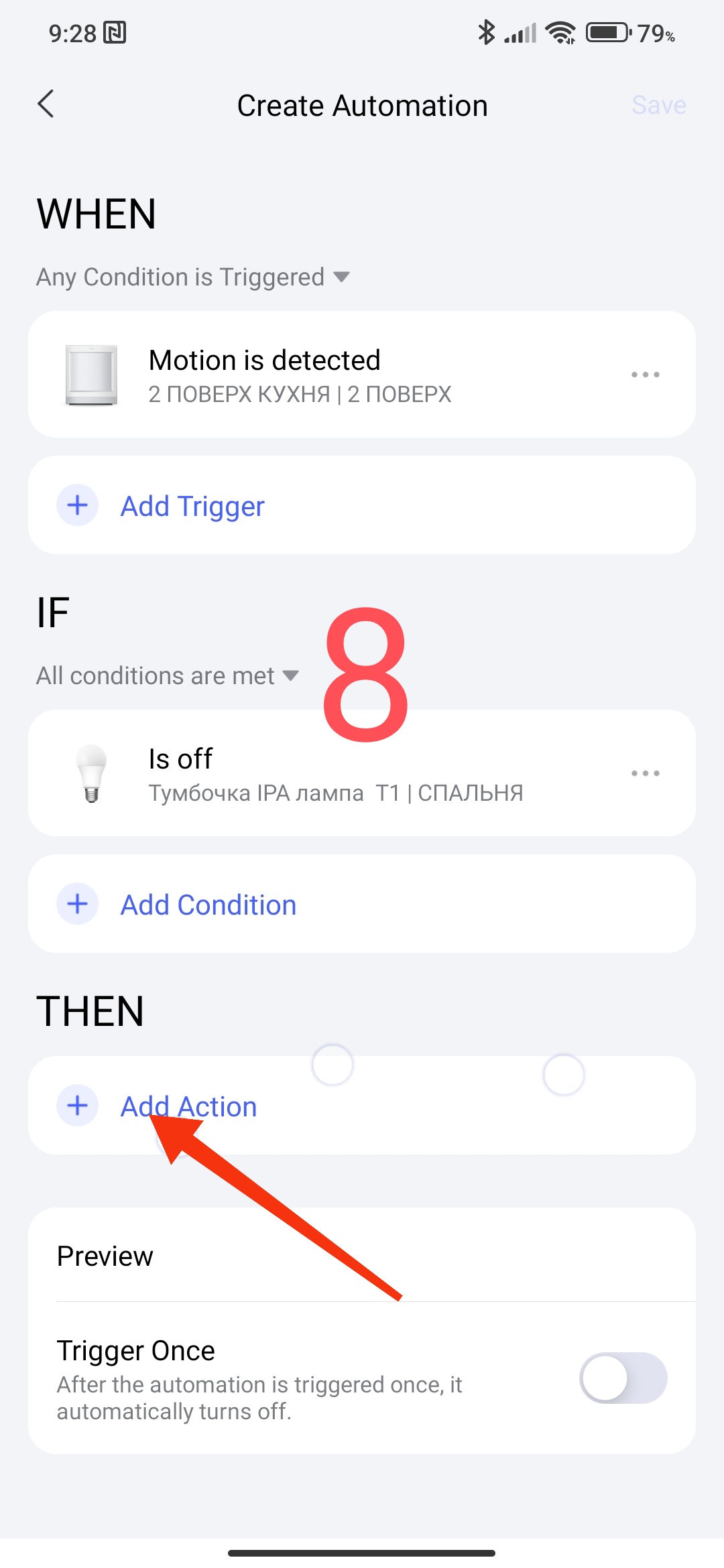Add a new trigger

(192, 506)
